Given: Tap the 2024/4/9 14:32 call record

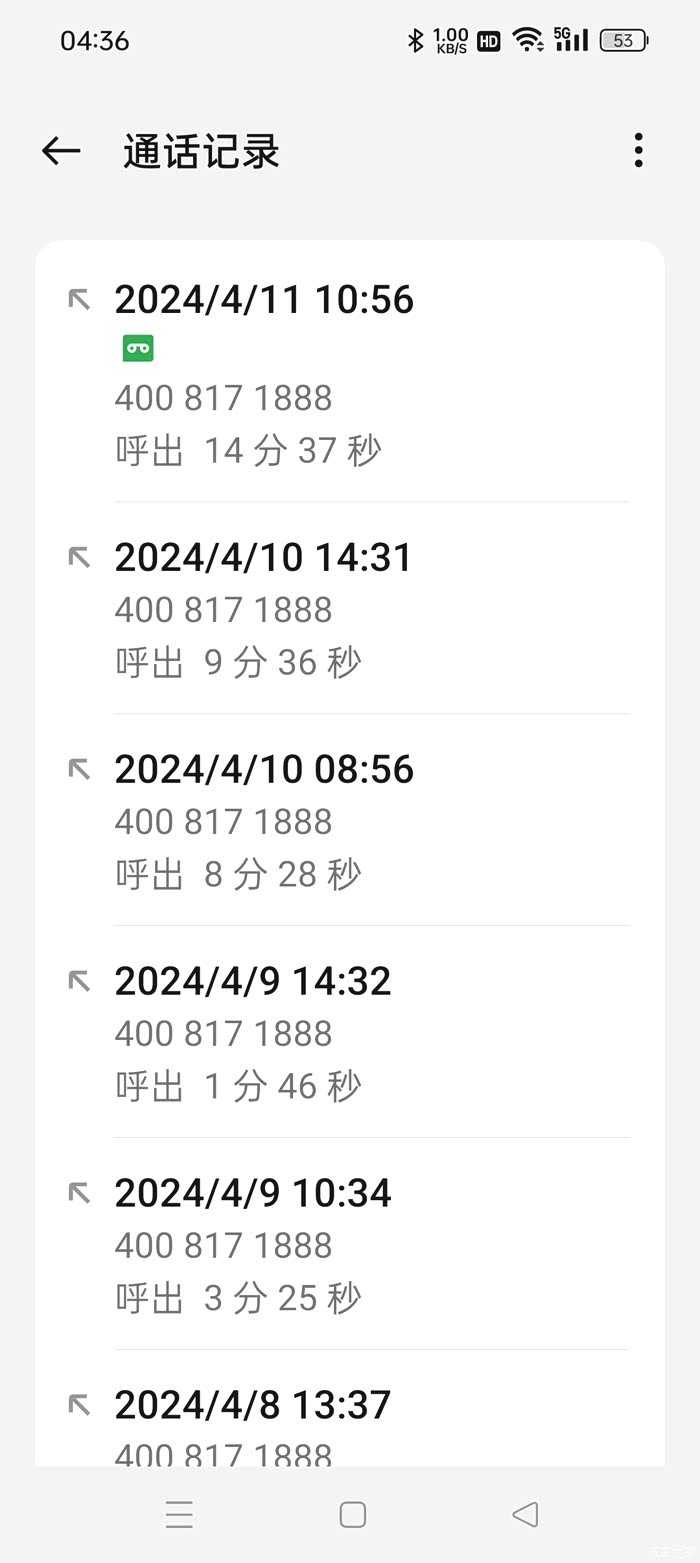Looking at the screenshot, I should (350, 1032).
